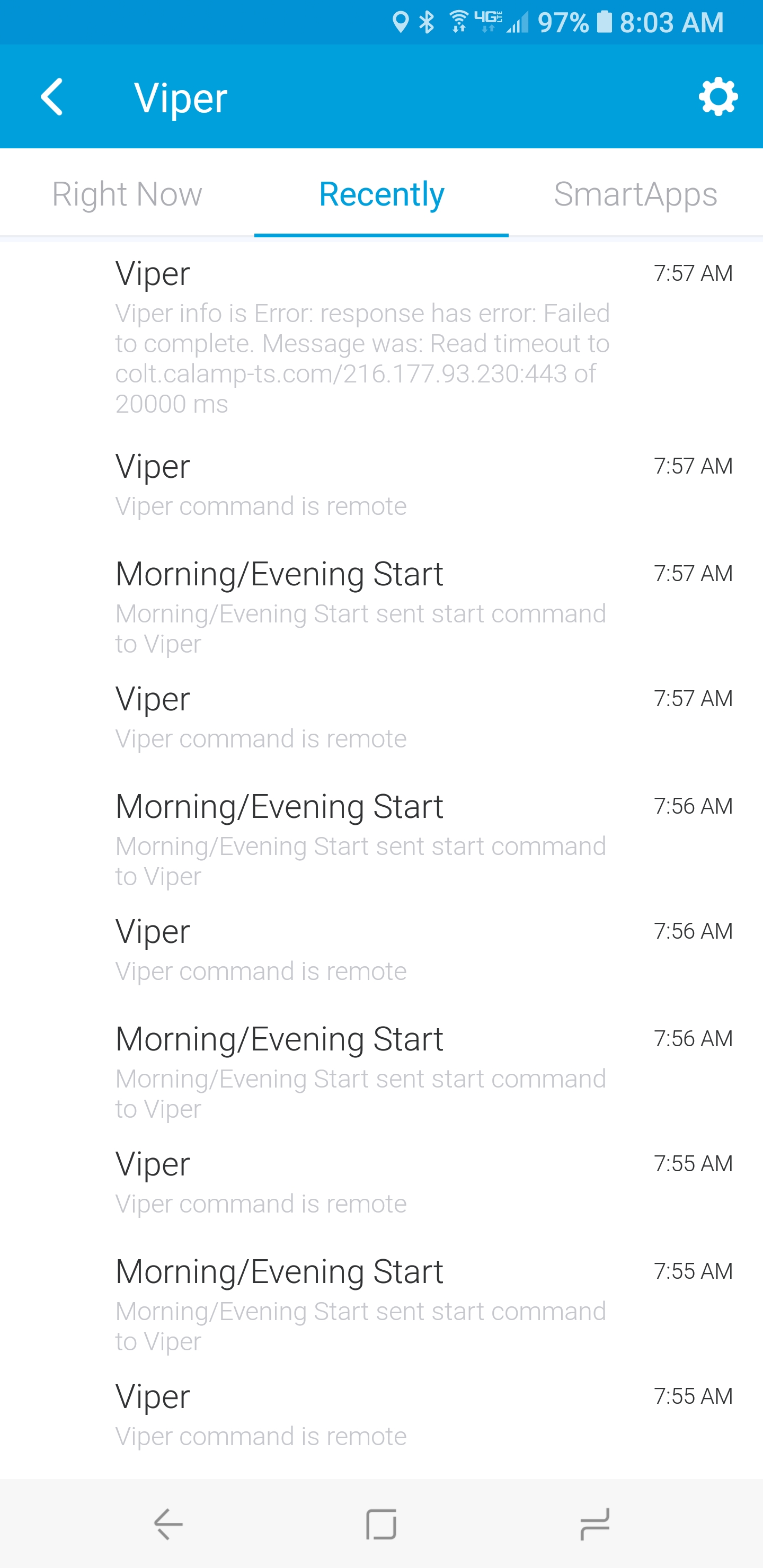
Task: Open the Viper read timeout error entry
Action: pos(381,337)
